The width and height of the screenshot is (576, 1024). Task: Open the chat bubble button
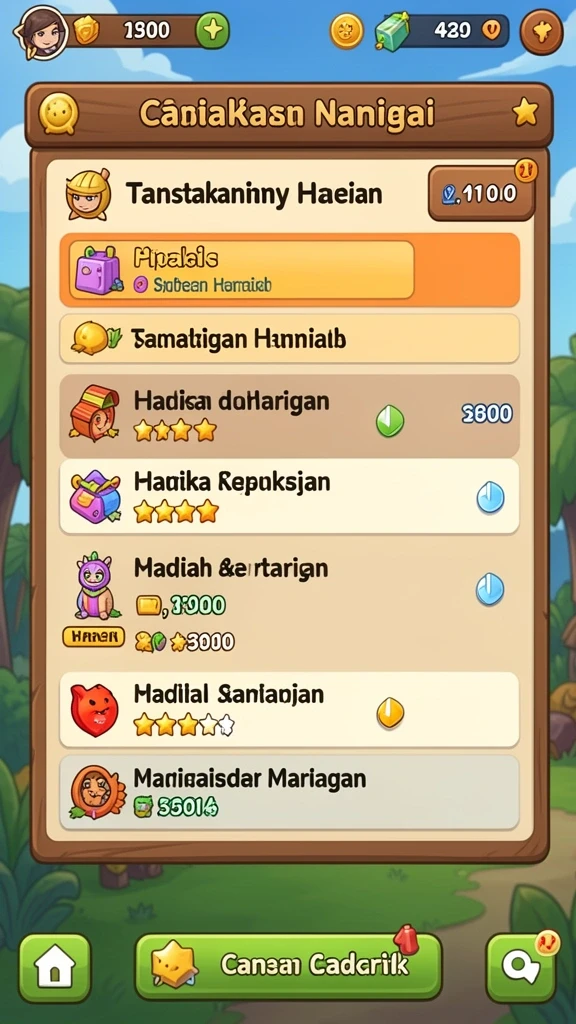tap(520, 968)
